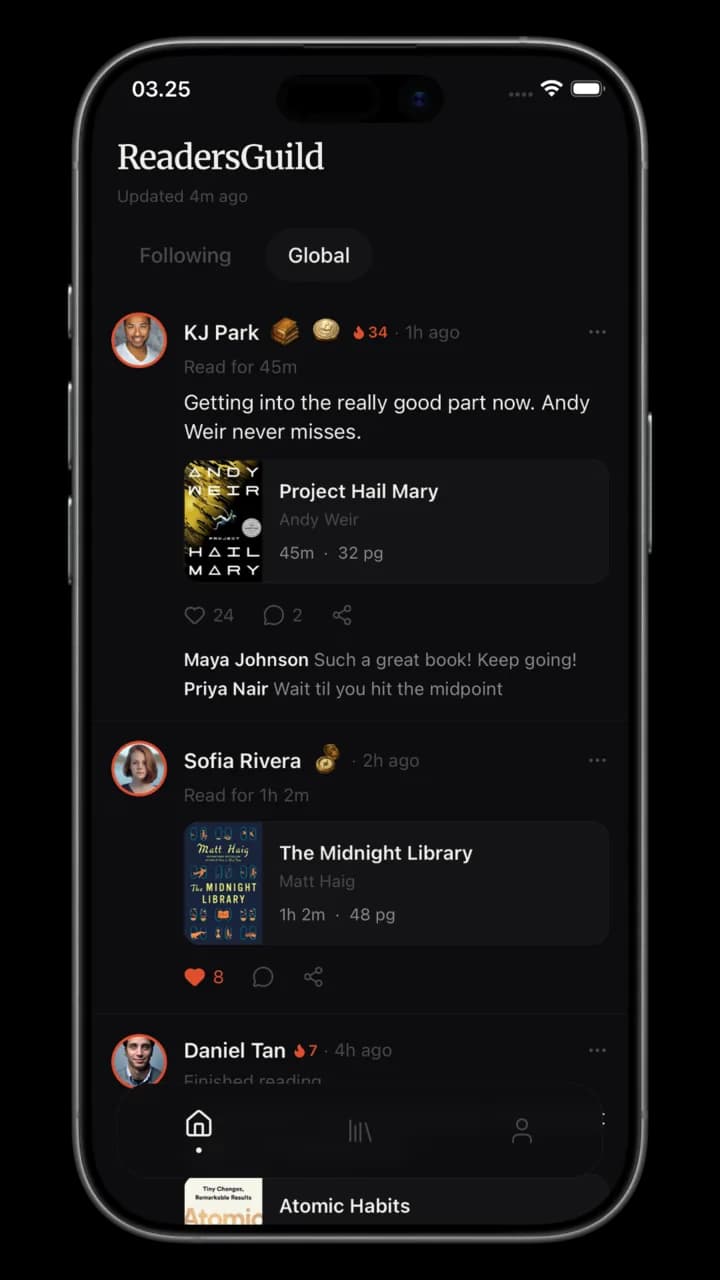
Task: Open Sofia Rivera's profile avatar
Action: click(x=139, y=768)
